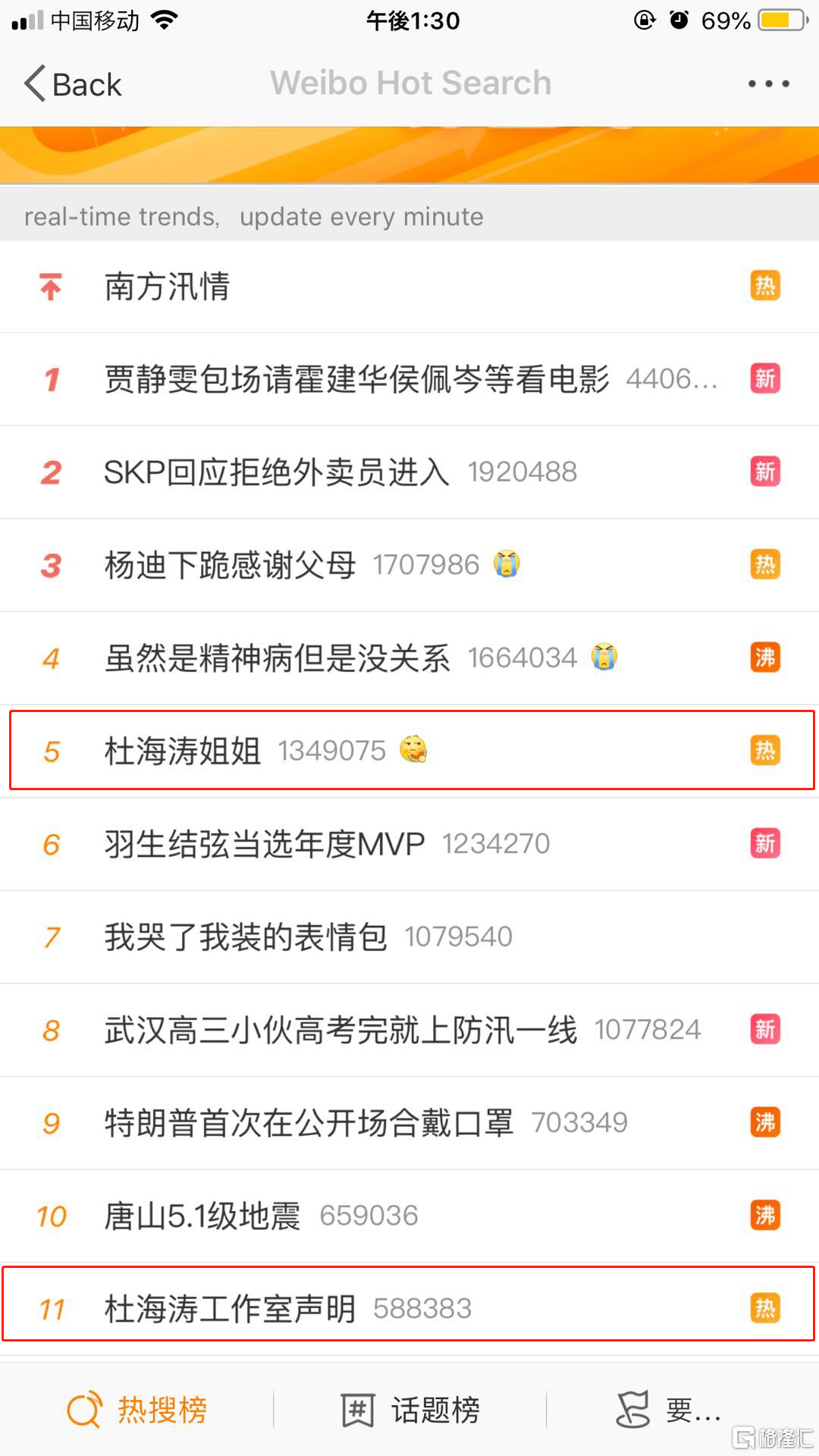Open the three-dot overflow menu
Viewport: 819px width, 1456px height.
768,83
